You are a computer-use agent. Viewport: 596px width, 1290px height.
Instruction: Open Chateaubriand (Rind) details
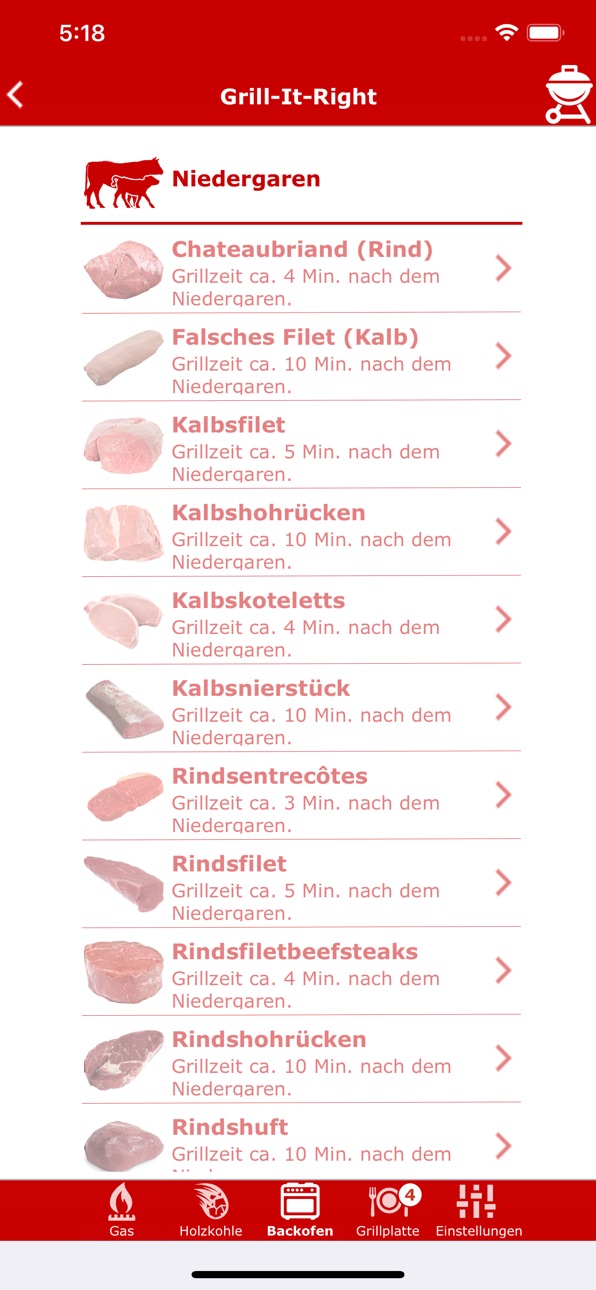[x=301, y=269]
